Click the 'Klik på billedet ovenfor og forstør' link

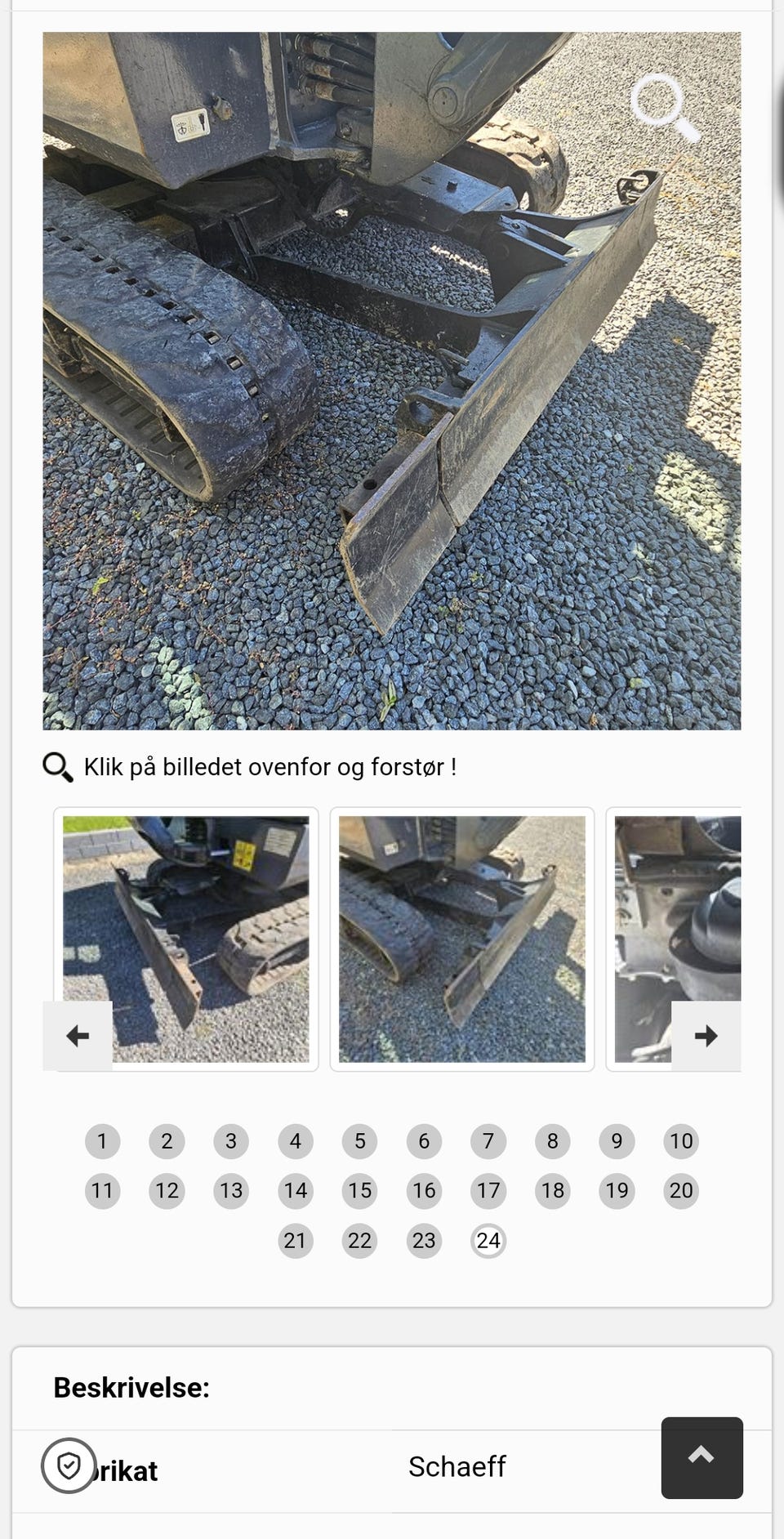point(269,766)
